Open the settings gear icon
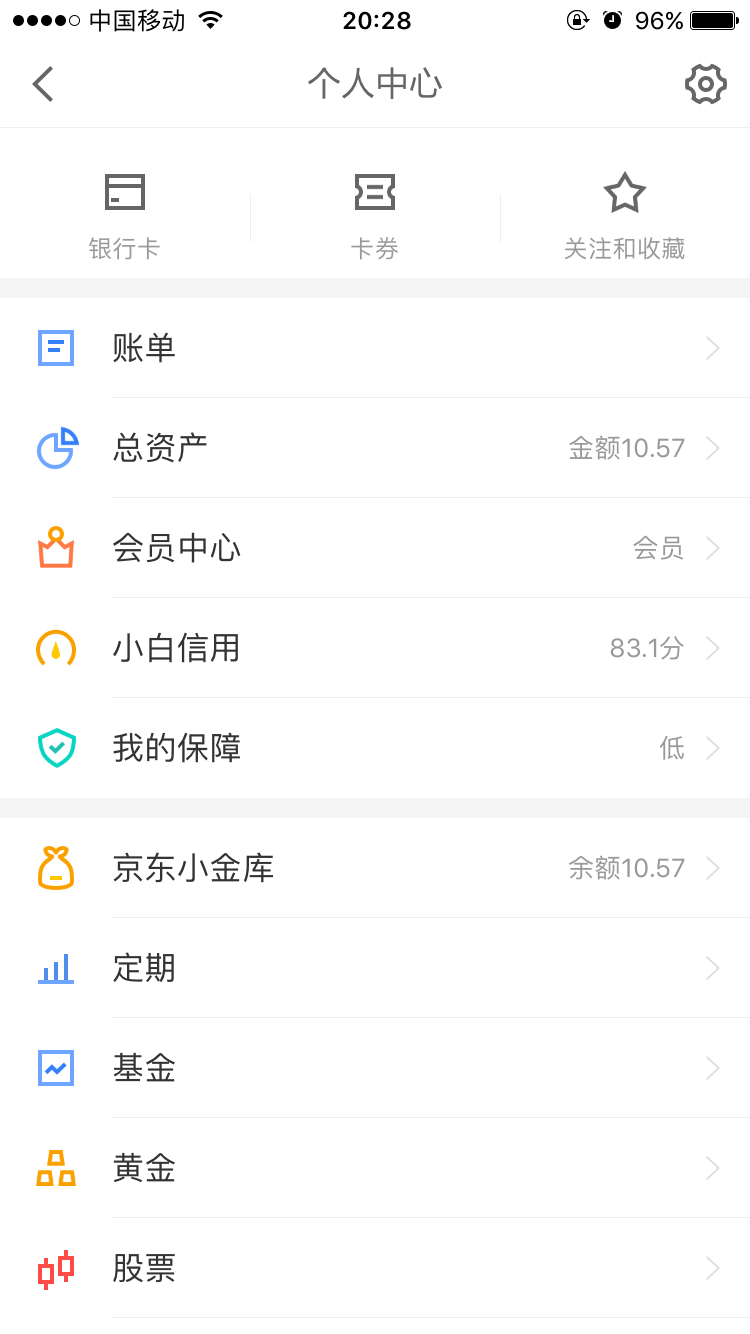This screenshot has height=1334, width=750. click(705, 84)
